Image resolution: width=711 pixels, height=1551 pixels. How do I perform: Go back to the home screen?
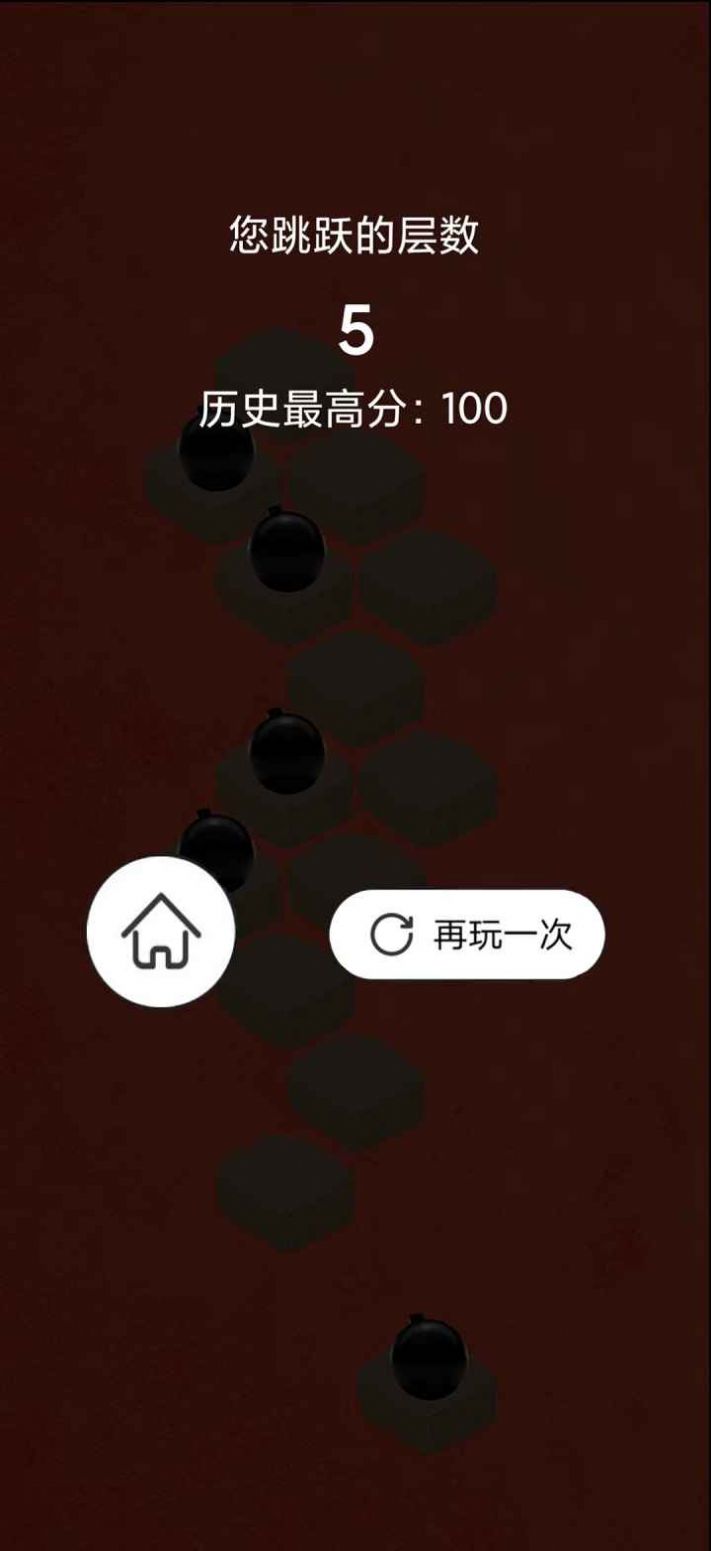(161, 931)
